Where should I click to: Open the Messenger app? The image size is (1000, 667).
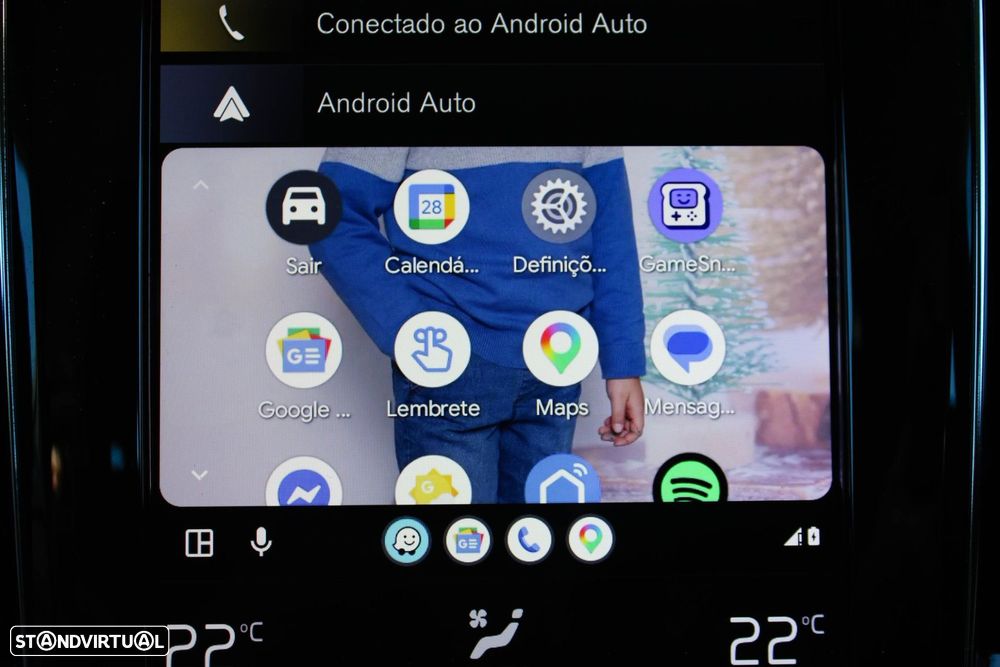303,485
